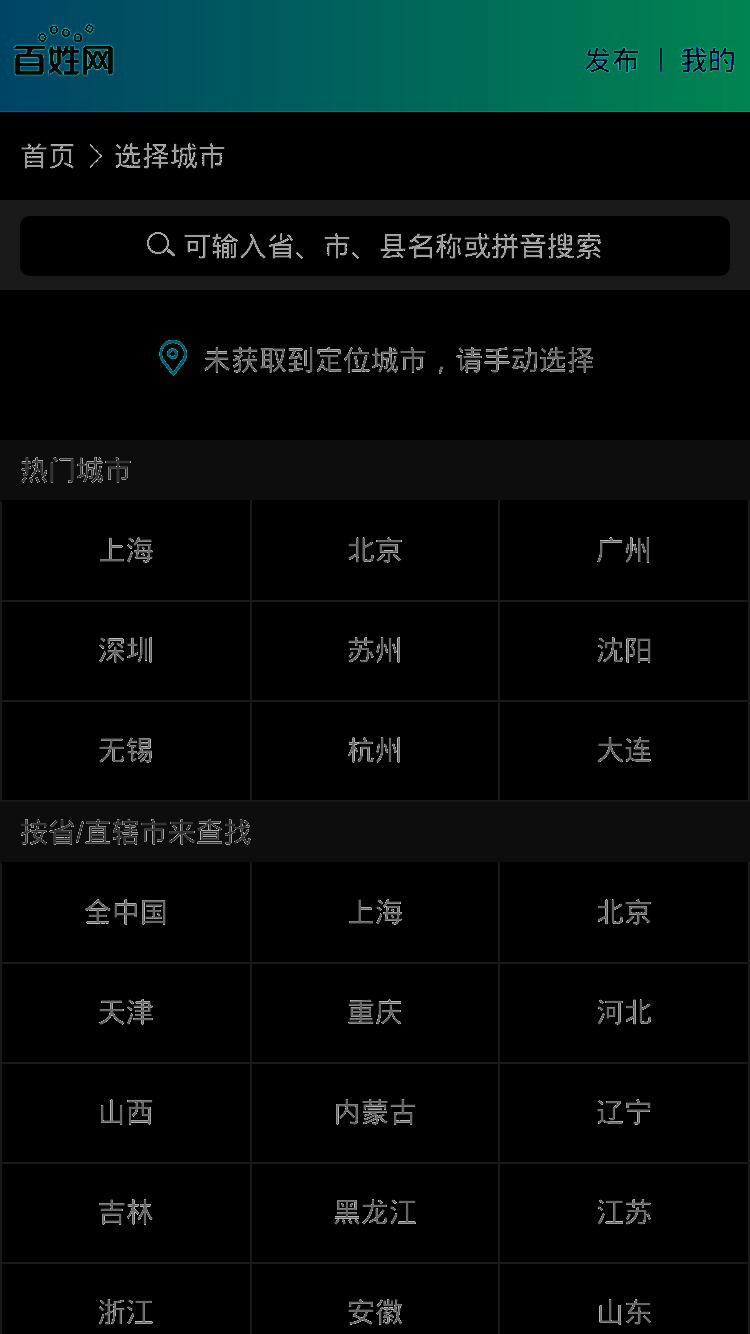Pick 大连 city
Image resolution: width=750 pixels, height=1334 pixels.
pos(624,750)
